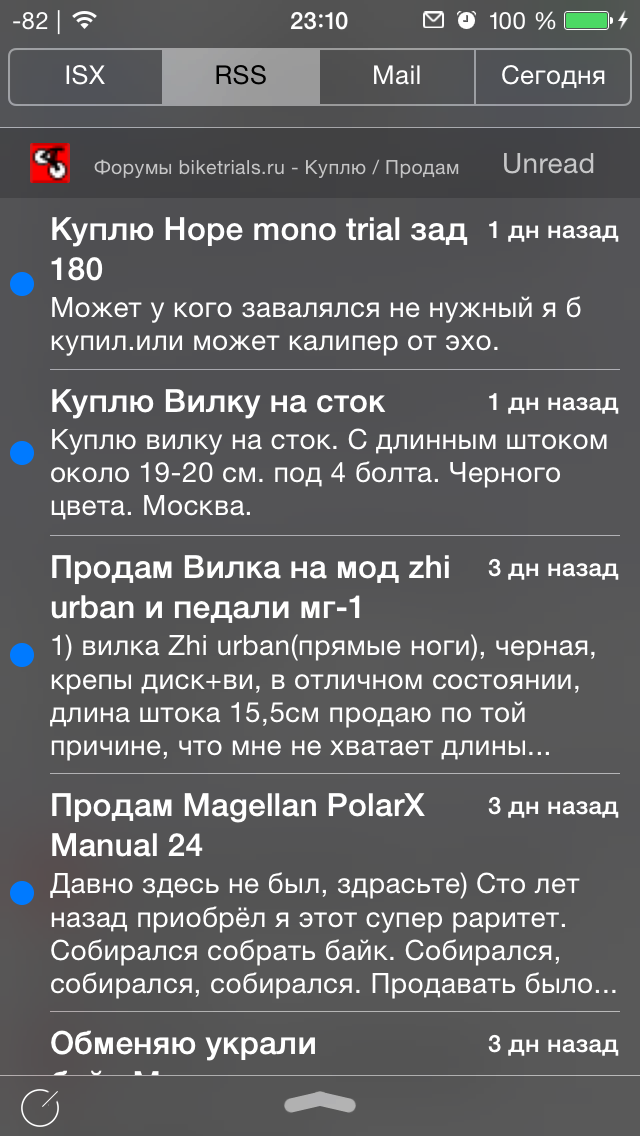Tap the grabber handle to close panel
Image resolution: width=640 pixels, height=1136 pixels.
[320, 1103]
